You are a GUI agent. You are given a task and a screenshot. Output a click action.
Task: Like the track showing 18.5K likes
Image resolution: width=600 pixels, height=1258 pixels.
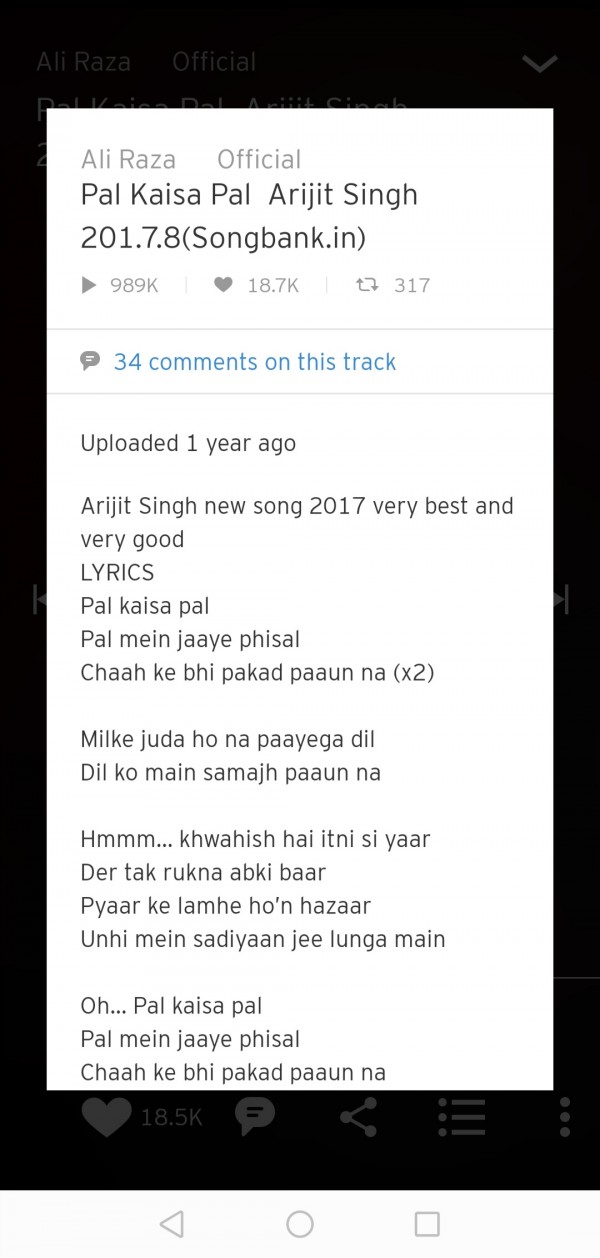pos(107,1116)
